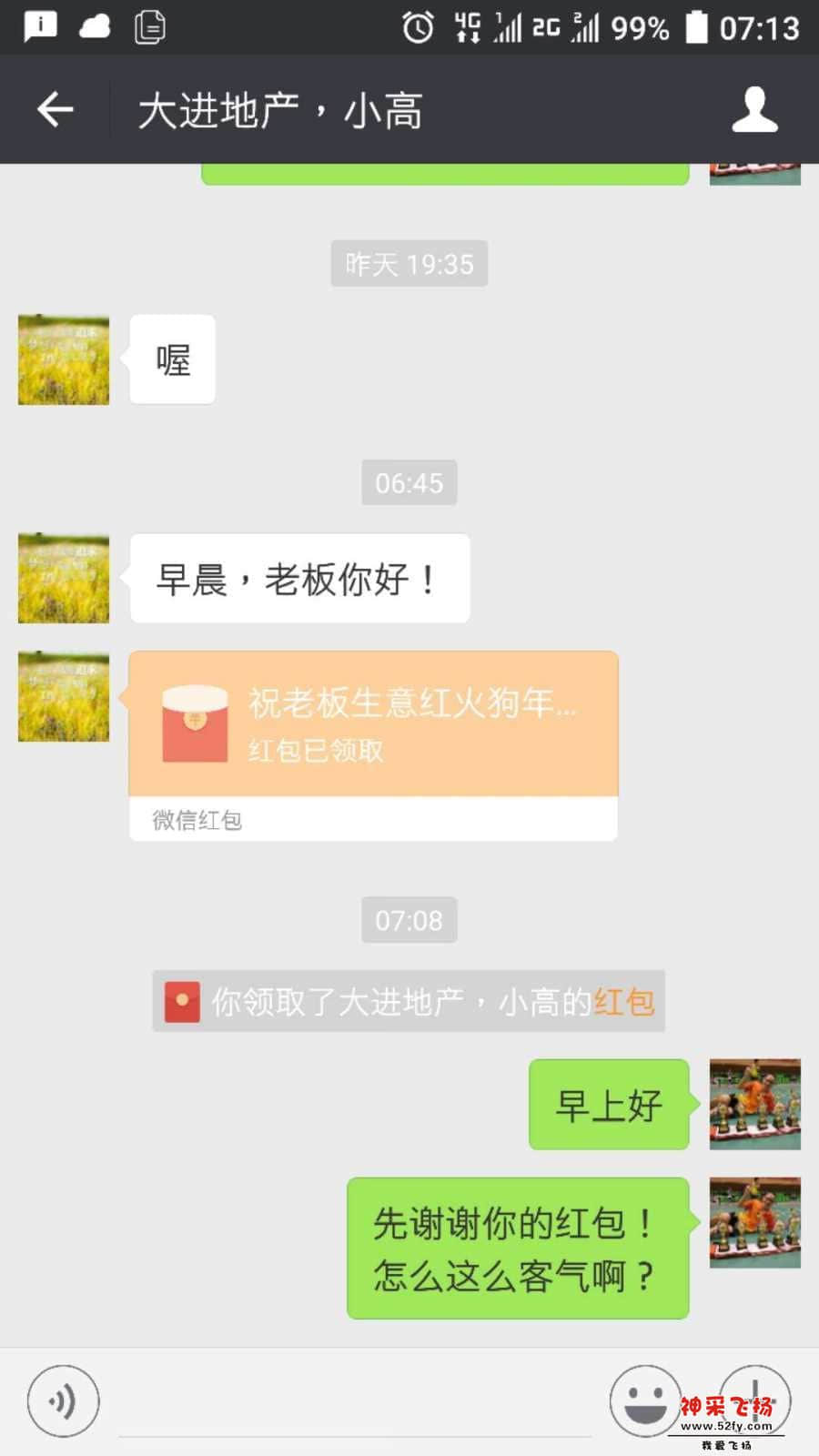Screen dimensions: 819x1456
Task: Open the 祝老板生意红火 red packet card
Action: tap(373, 725)
